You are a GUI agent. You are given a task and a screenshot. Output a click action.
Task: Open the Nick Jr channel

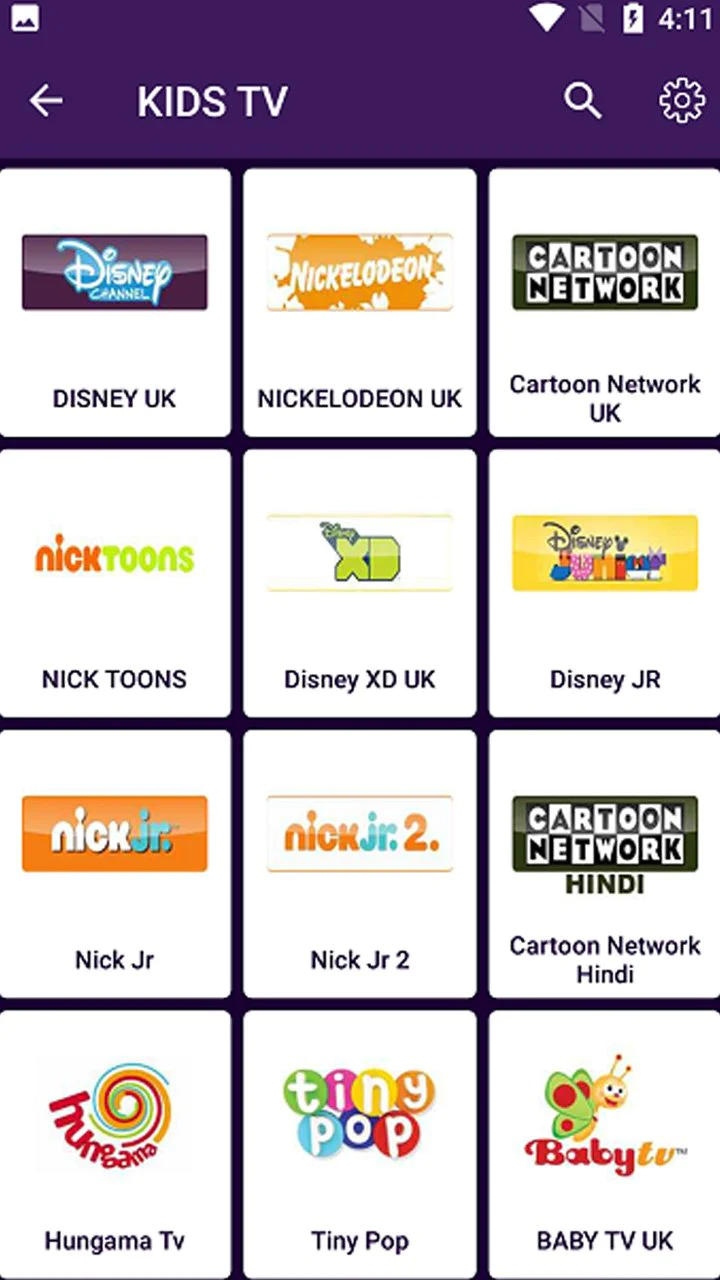[115, 864]
